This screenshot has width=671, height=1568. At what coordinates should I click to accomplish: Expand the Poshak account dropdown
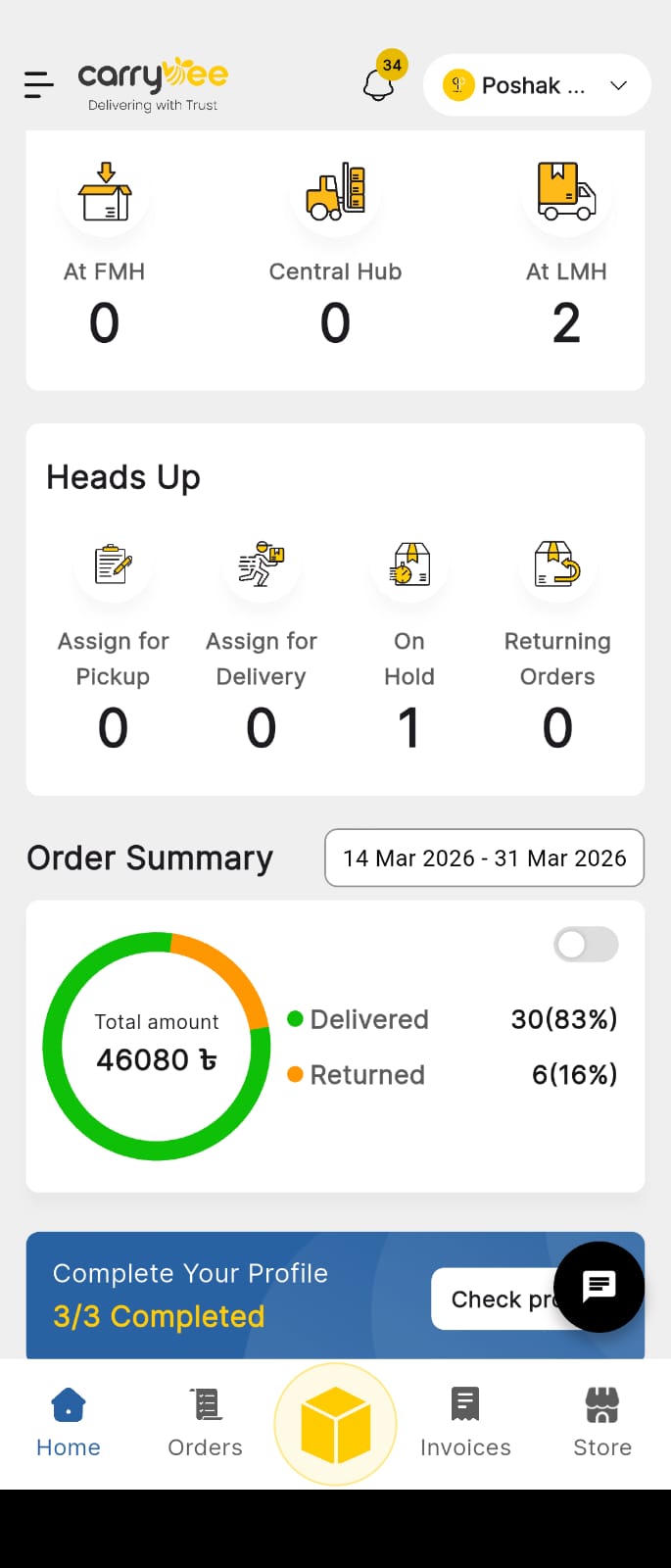(x=536, y=85)
